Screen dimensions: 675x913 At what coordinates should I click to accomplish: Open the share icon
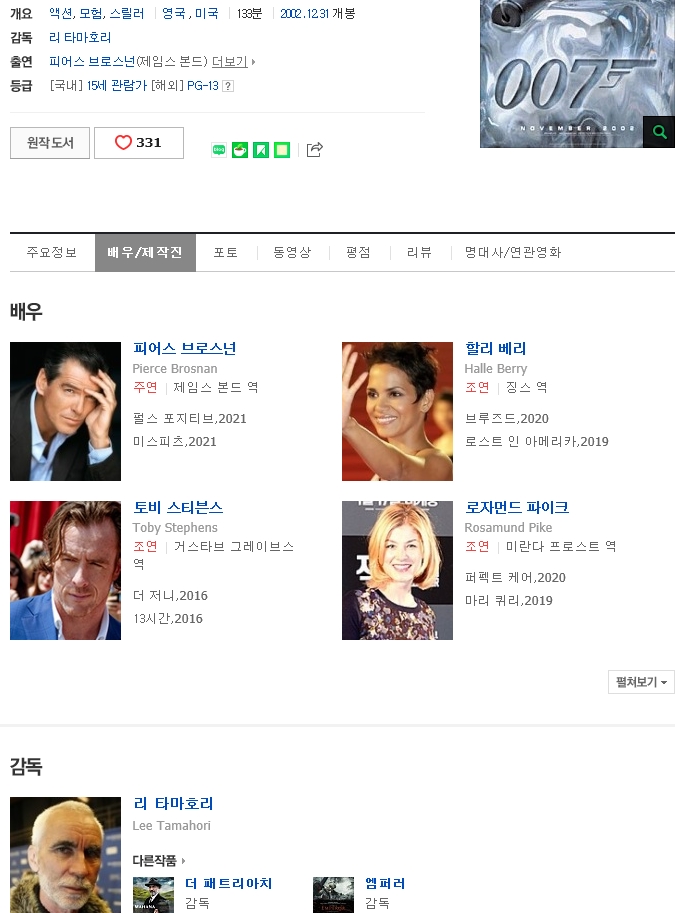pos(315,150)
